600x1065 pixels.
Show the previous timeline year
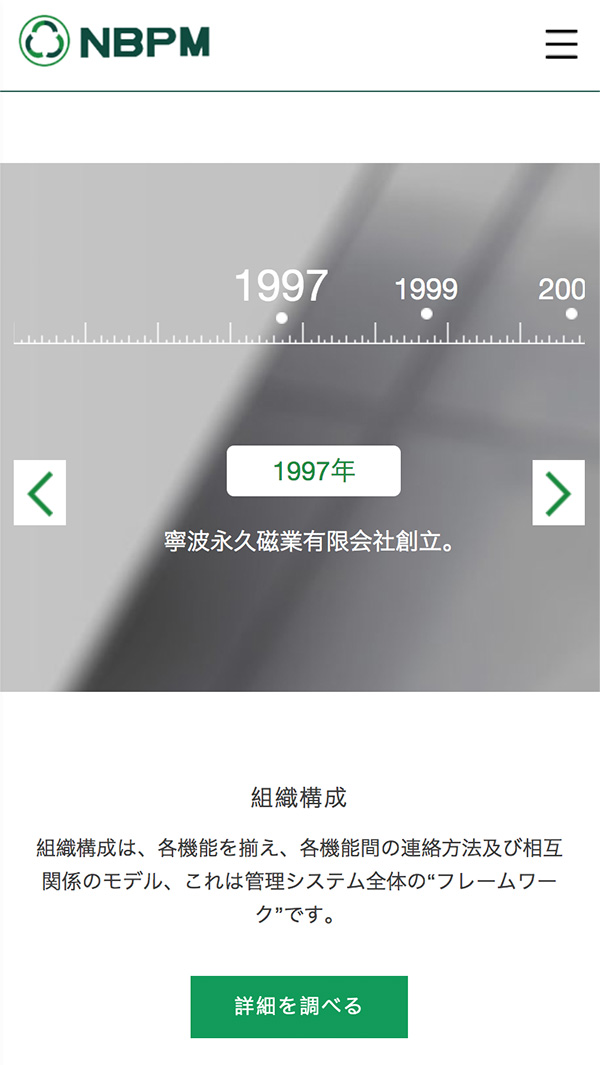[x=40, y=493]
